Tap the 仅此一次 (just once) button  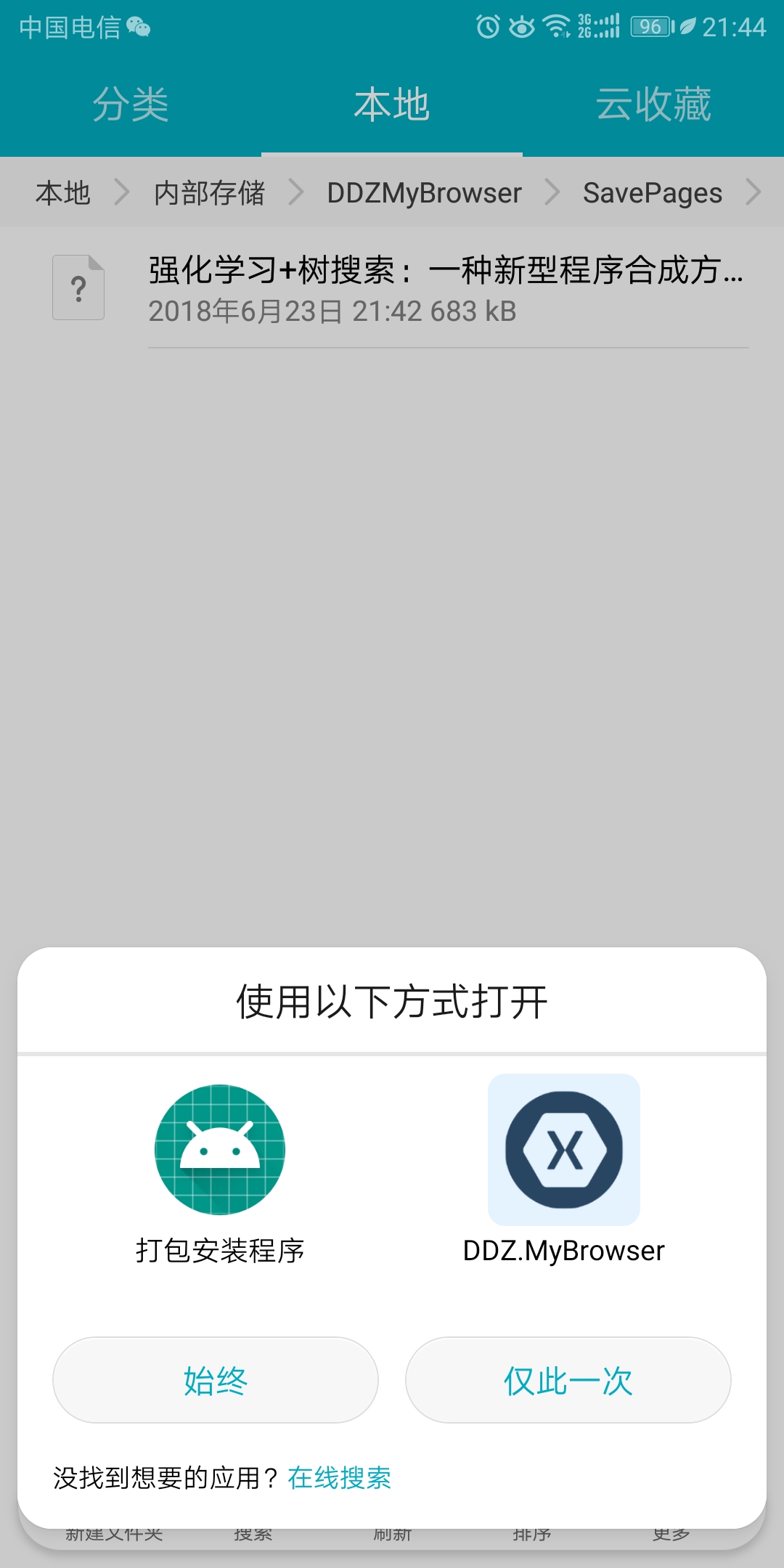(x=568, y=1380)
